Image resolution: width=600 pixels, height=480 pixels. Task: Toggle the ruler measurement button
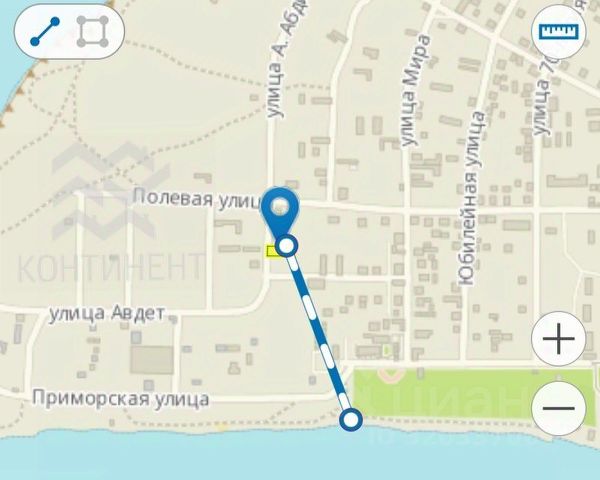click(x=558, y=33)
